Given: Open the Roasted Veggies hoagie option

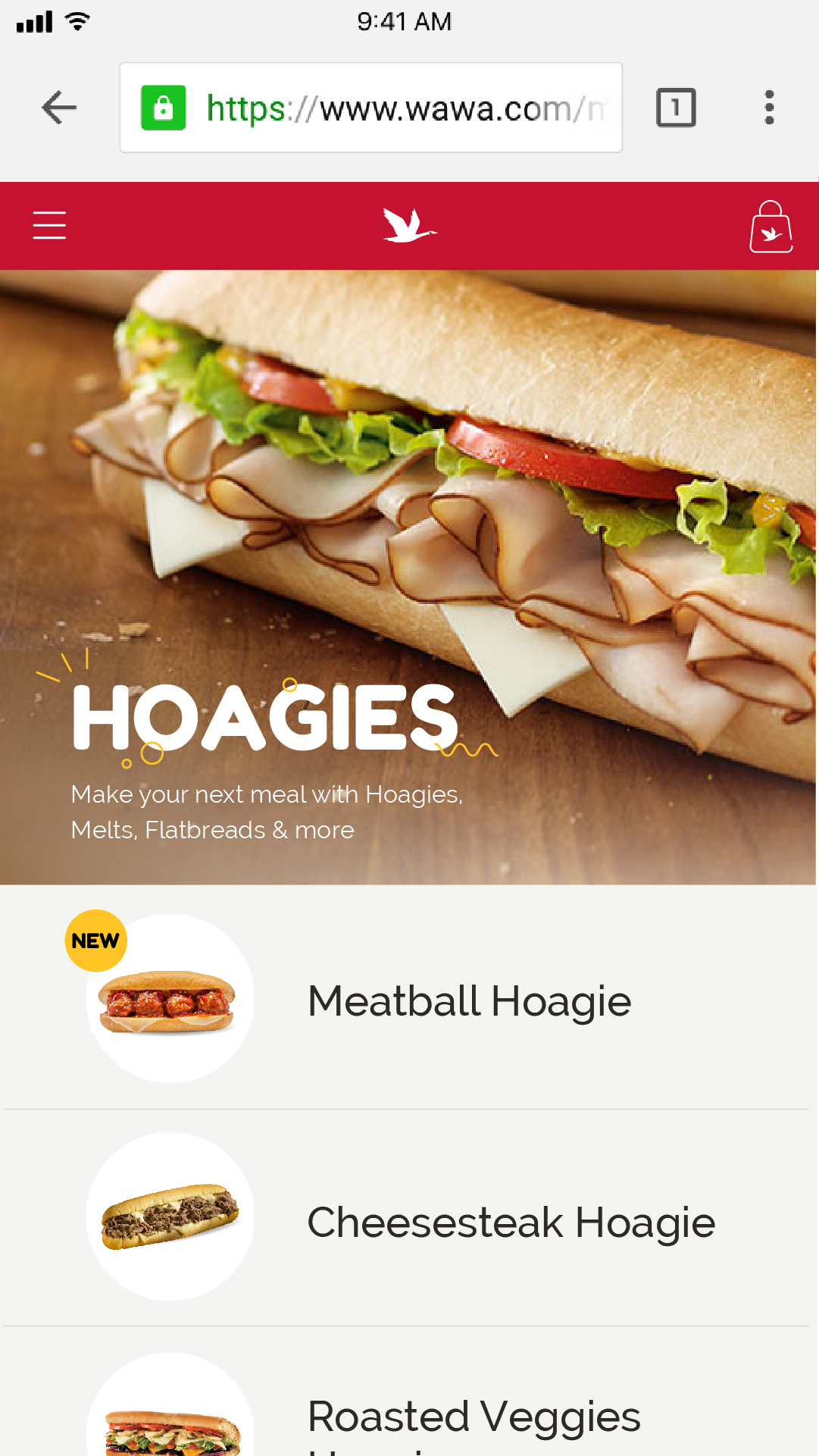Looking at the screenshot, I should (409, 1392).
